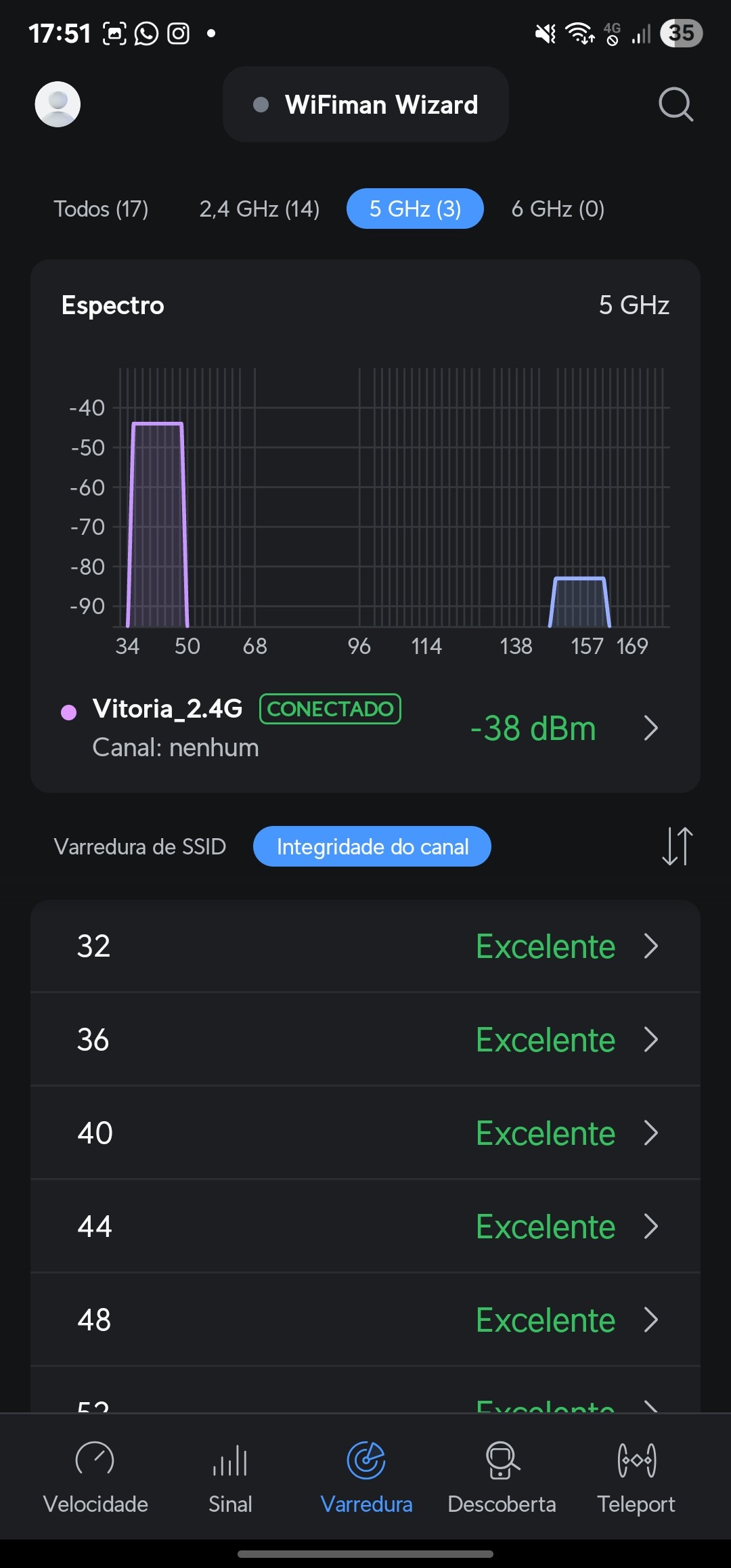Select the 5 GHz band filter
This screenshot has width=731, height=1568.
tap(415, 209)
